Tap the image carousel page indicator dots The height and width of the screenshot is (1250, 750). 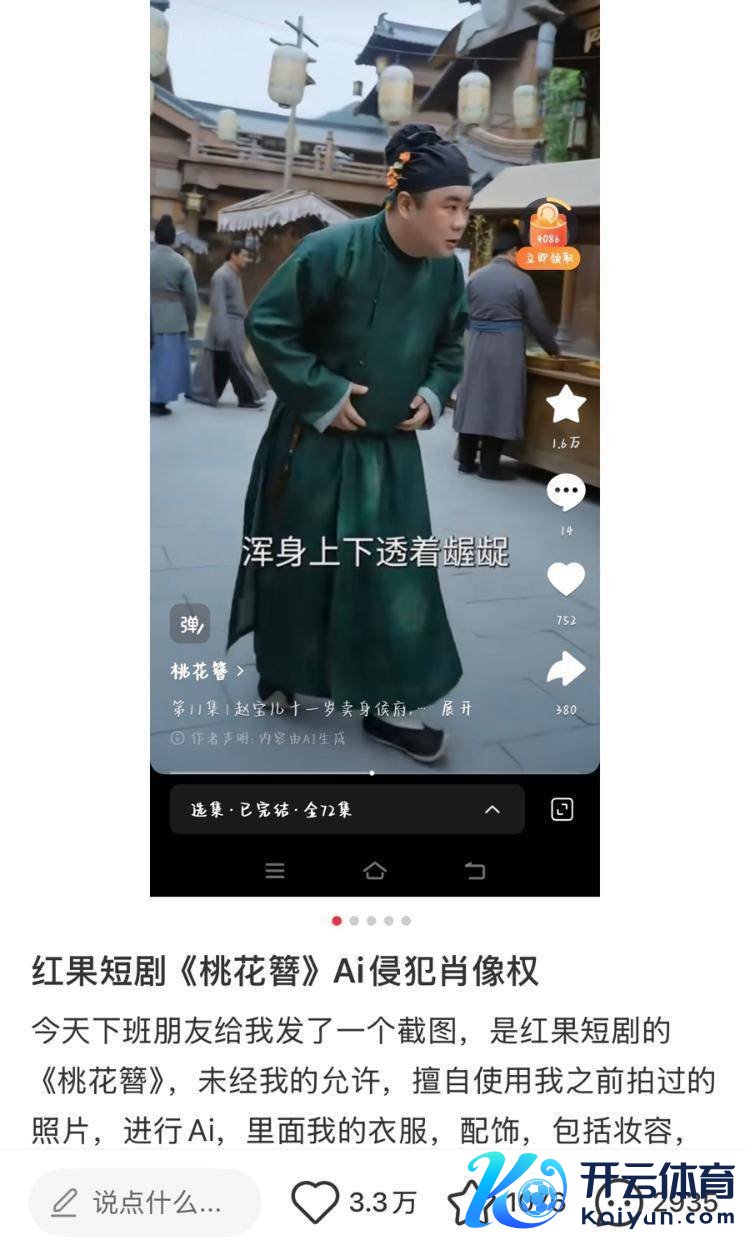click(371, 921)
